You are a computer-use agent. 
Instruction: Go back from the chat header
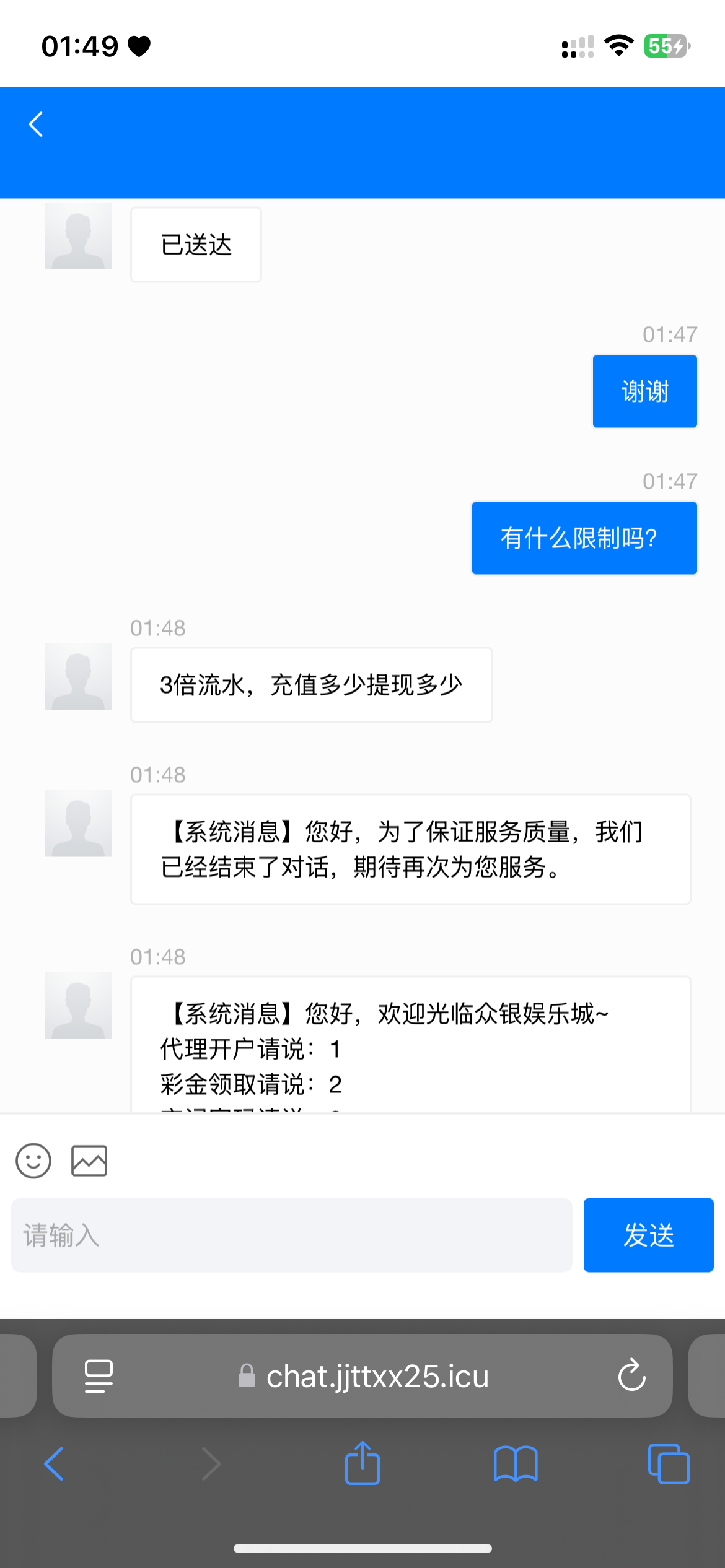coord(36,124)
